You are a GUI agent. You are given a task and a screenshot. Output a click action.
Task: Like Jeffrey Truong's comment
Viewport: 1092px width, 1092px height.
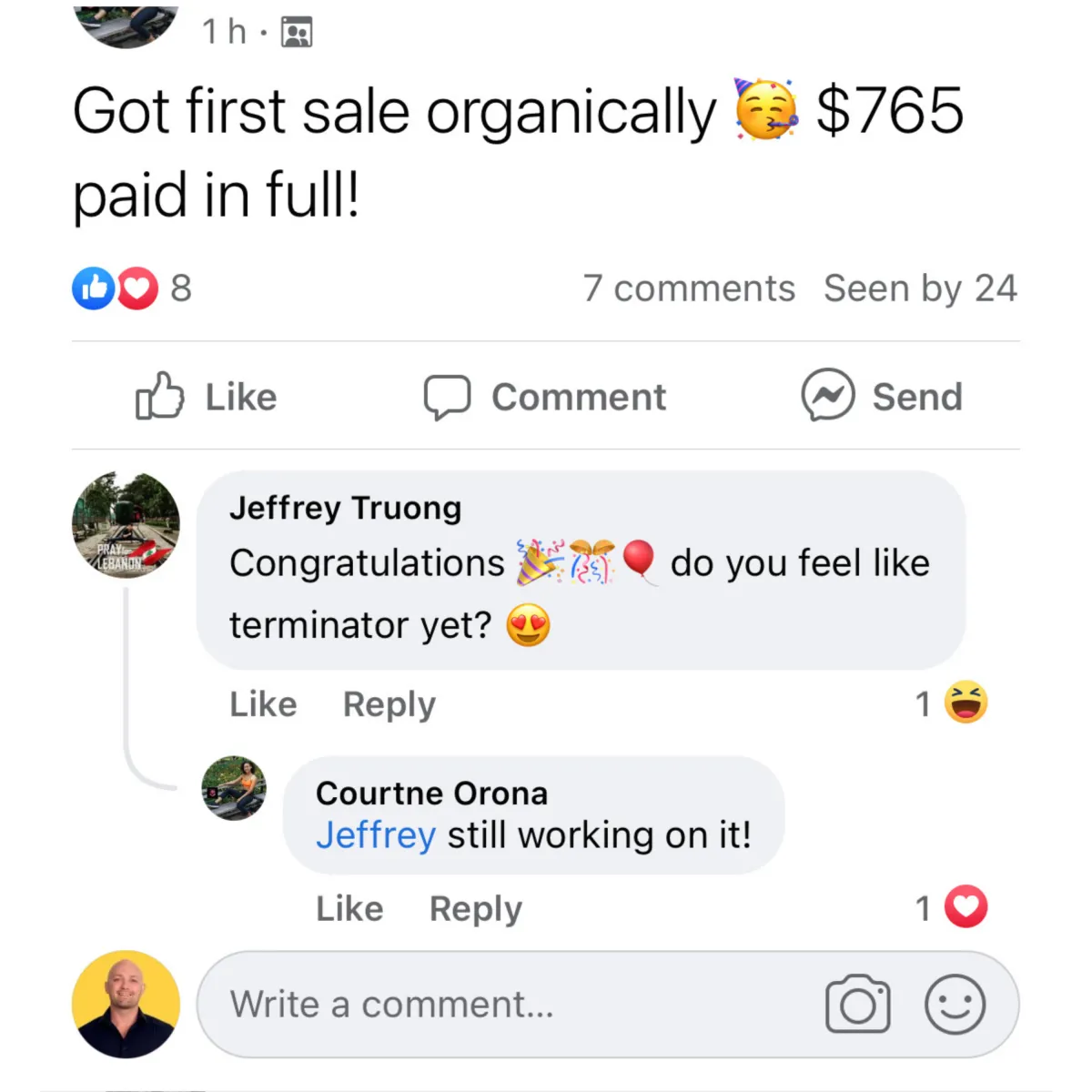pyautogui.click(x=263, y=704)
